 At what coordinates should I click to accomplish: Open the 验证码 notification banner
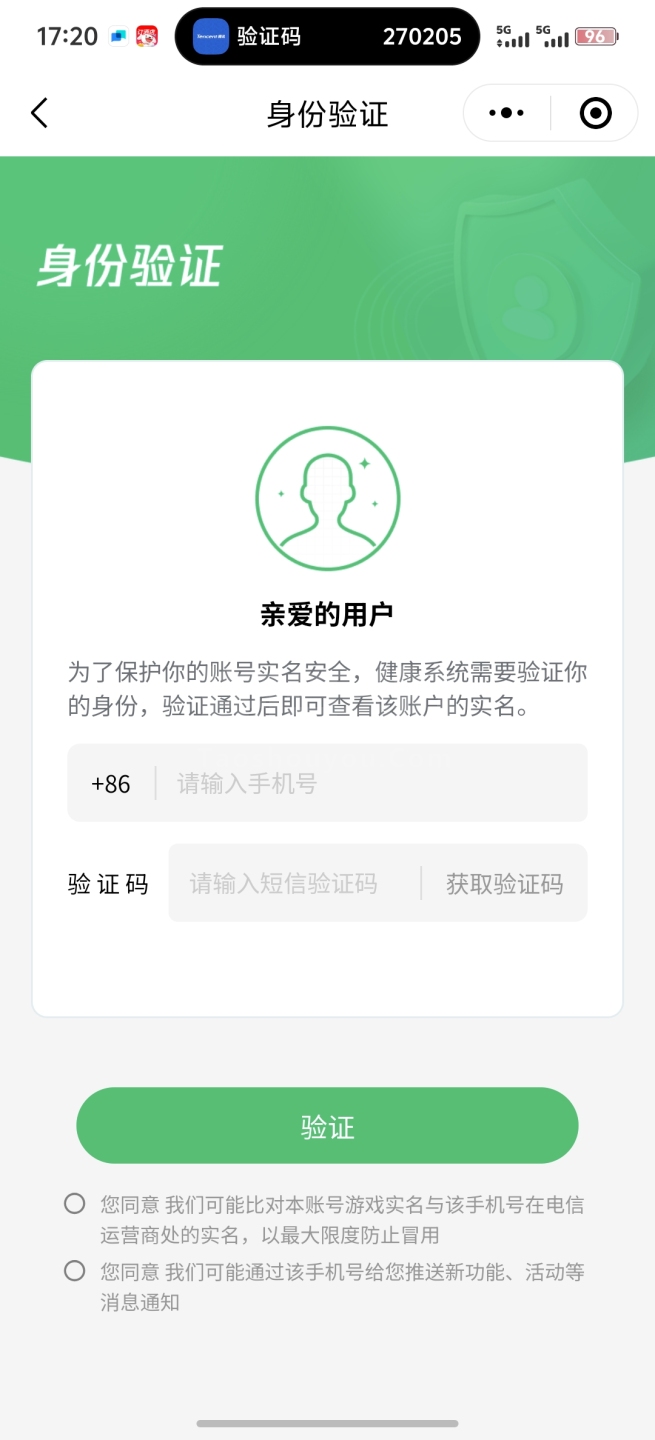(x=327, y=37)
